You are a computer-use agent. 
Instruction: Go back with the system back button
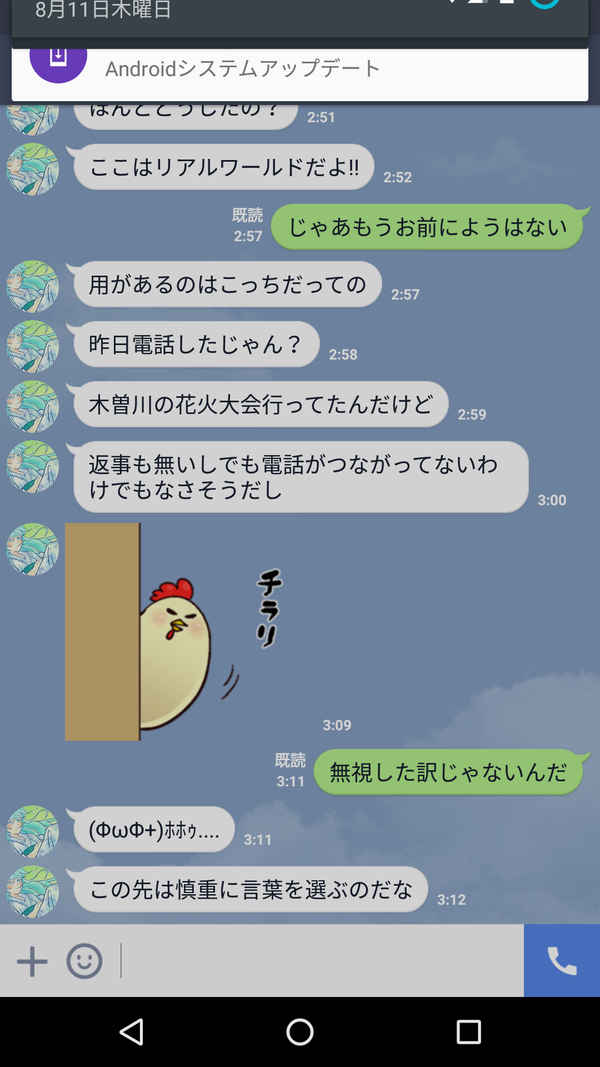click(x=131, y=1031)
